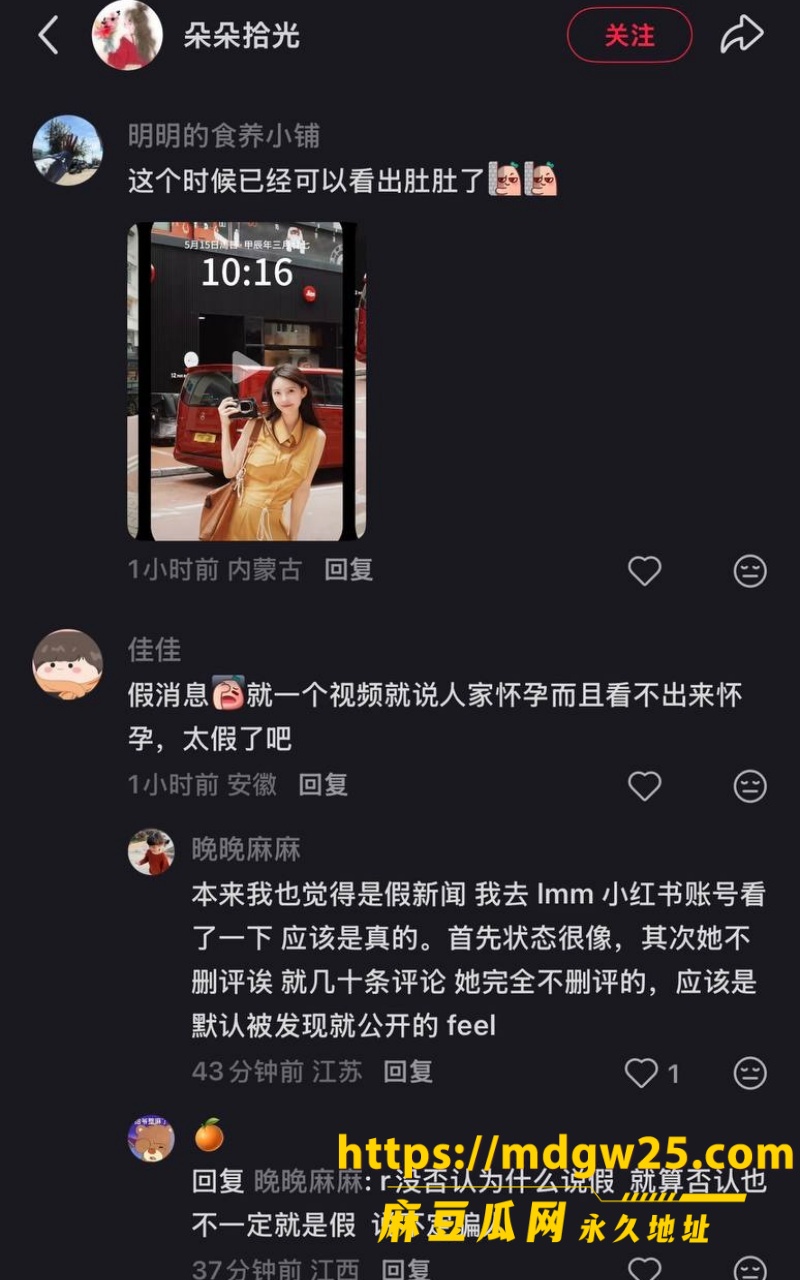Dislike 晚晚麻麻's comment with the face icon
The height and width of the screenshot is (1280, 800).
point(750,1073)
